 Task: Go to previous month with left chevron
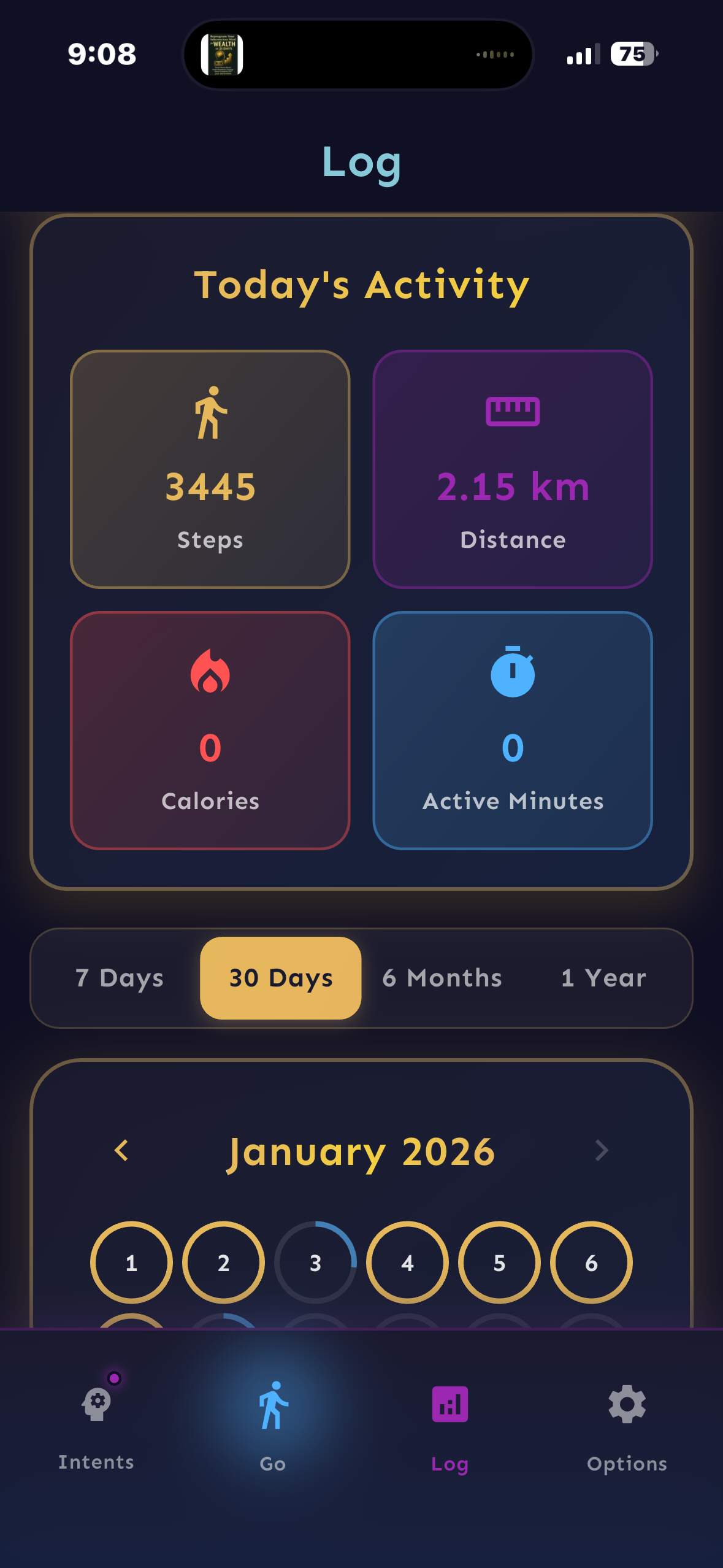click(121, 1151)
